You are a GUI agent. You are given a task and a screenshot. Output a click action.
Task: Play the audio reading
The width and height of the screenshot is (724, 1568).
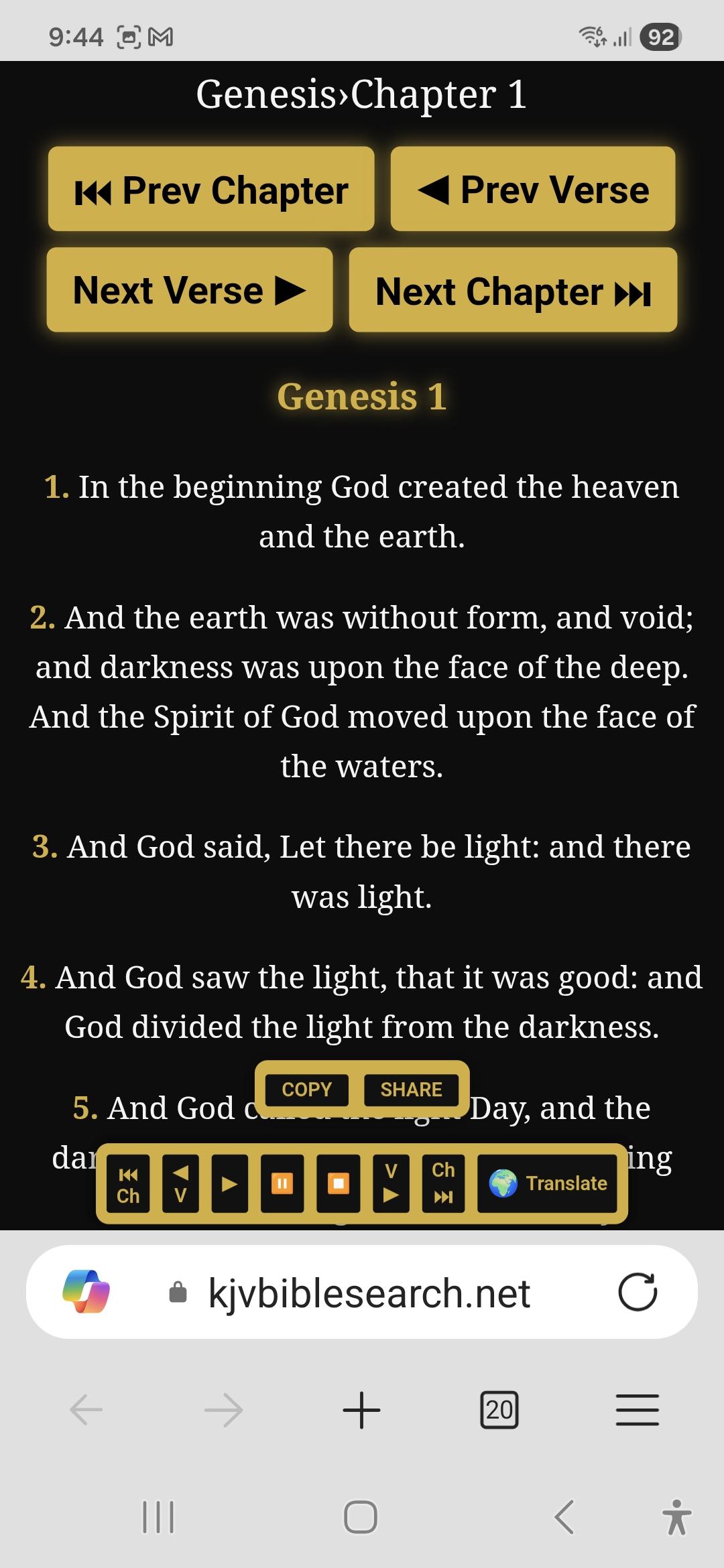click(230, 1184)
